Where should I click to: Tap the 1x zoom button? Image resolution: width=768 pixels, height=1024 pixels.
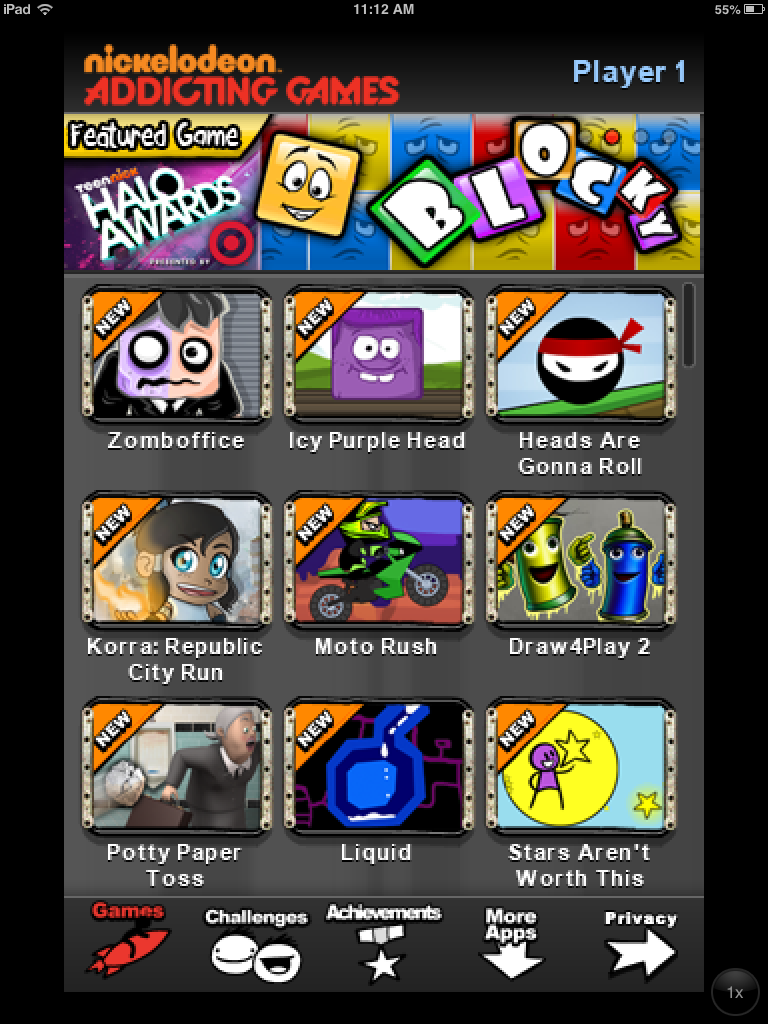(736, 991)
